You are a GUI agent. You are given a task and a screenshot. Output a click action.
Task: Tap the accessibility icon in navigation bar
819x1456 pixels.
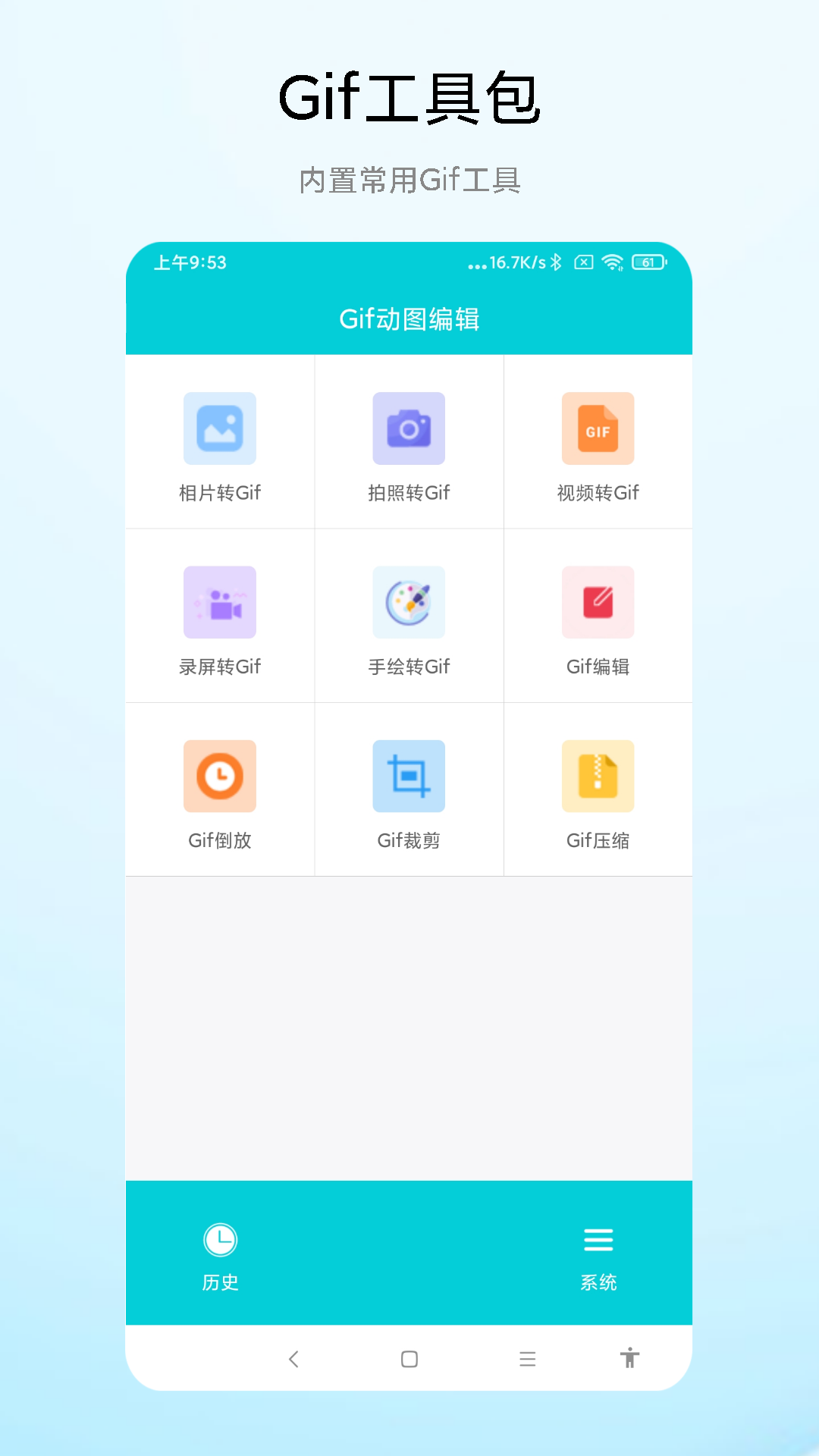tap(629, 1359)
